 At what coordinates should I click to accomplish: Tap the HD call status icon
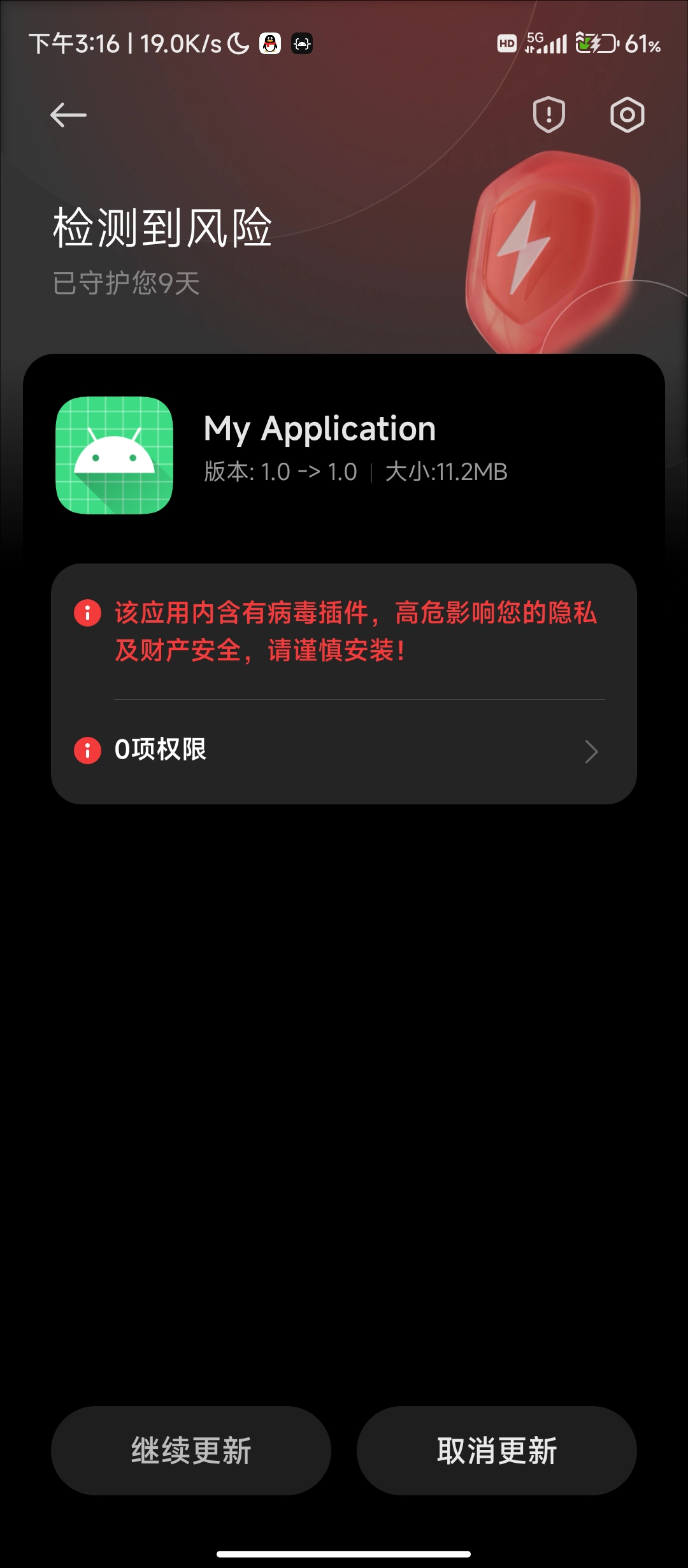(x=506, y=43)
